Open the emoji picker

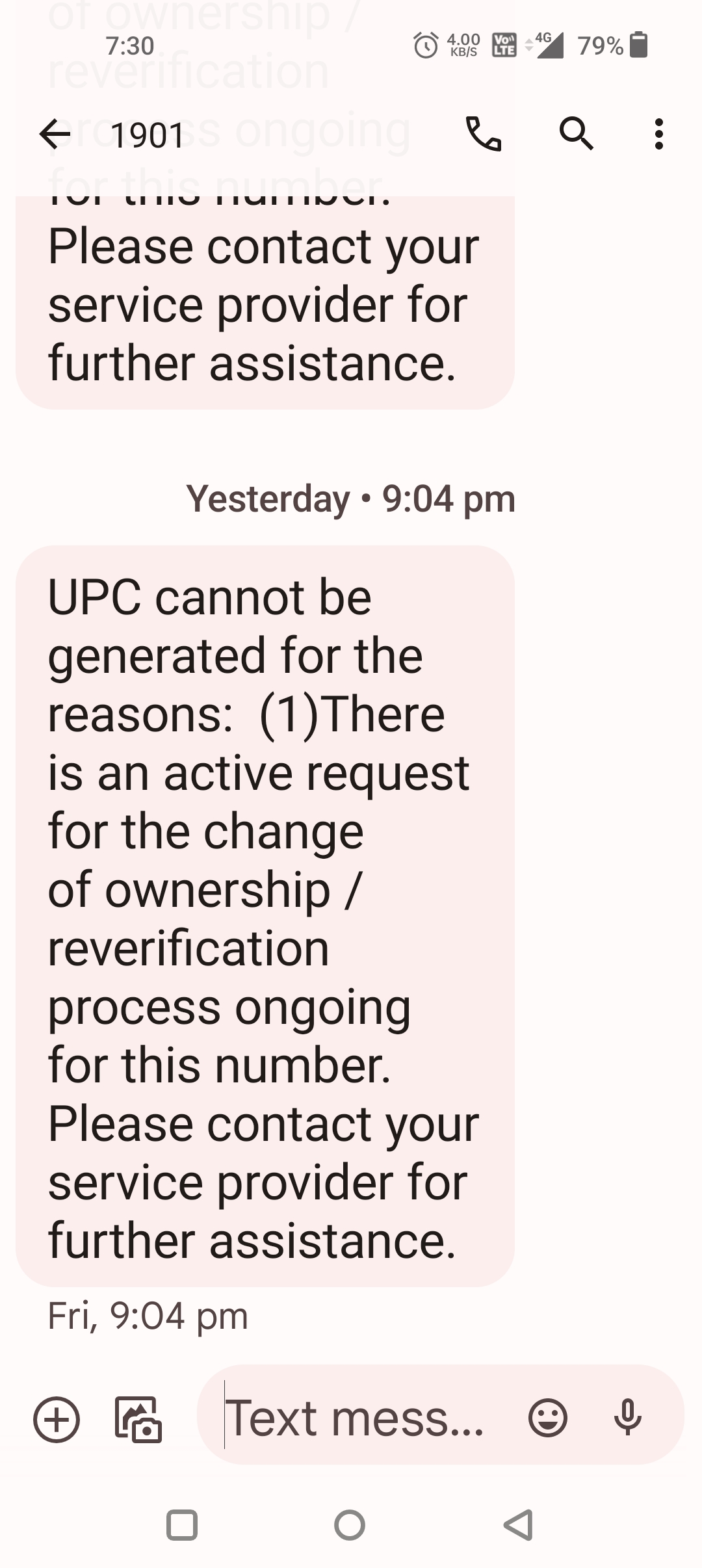pos(548,1418)
